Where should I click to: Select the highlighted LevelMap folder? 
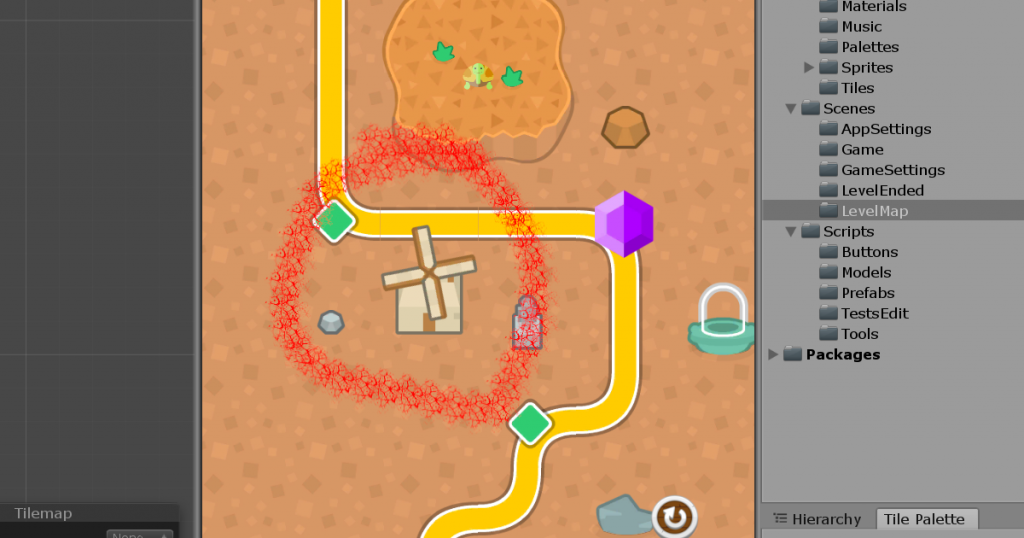874,211
